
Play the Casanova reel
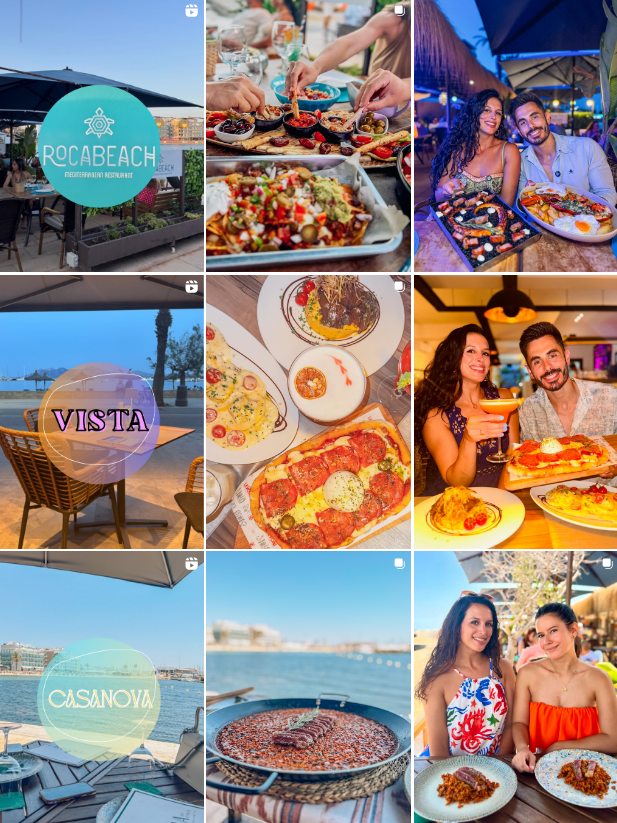click(x=101, y=687)
